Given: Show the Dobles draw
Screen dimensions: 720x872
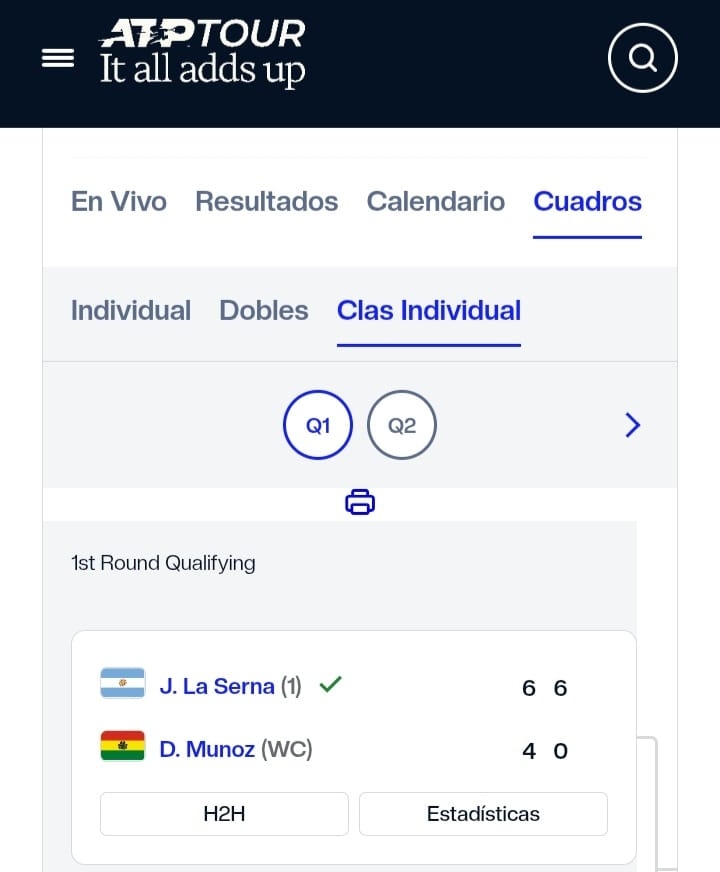Looking at the screenshot, I should coord(264,310).
